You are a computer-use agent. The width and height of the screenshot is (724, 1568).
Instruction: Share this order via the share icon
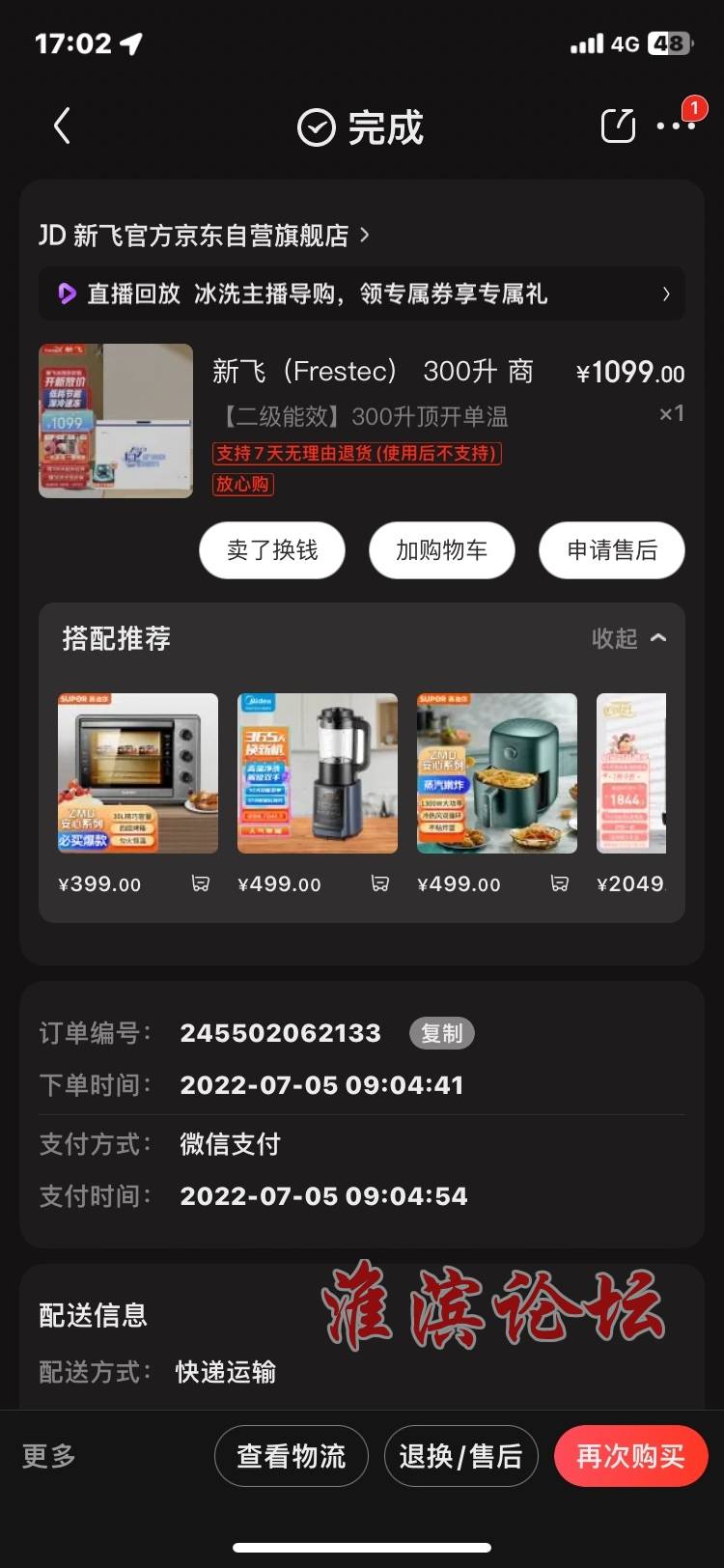tap(618, 126)
